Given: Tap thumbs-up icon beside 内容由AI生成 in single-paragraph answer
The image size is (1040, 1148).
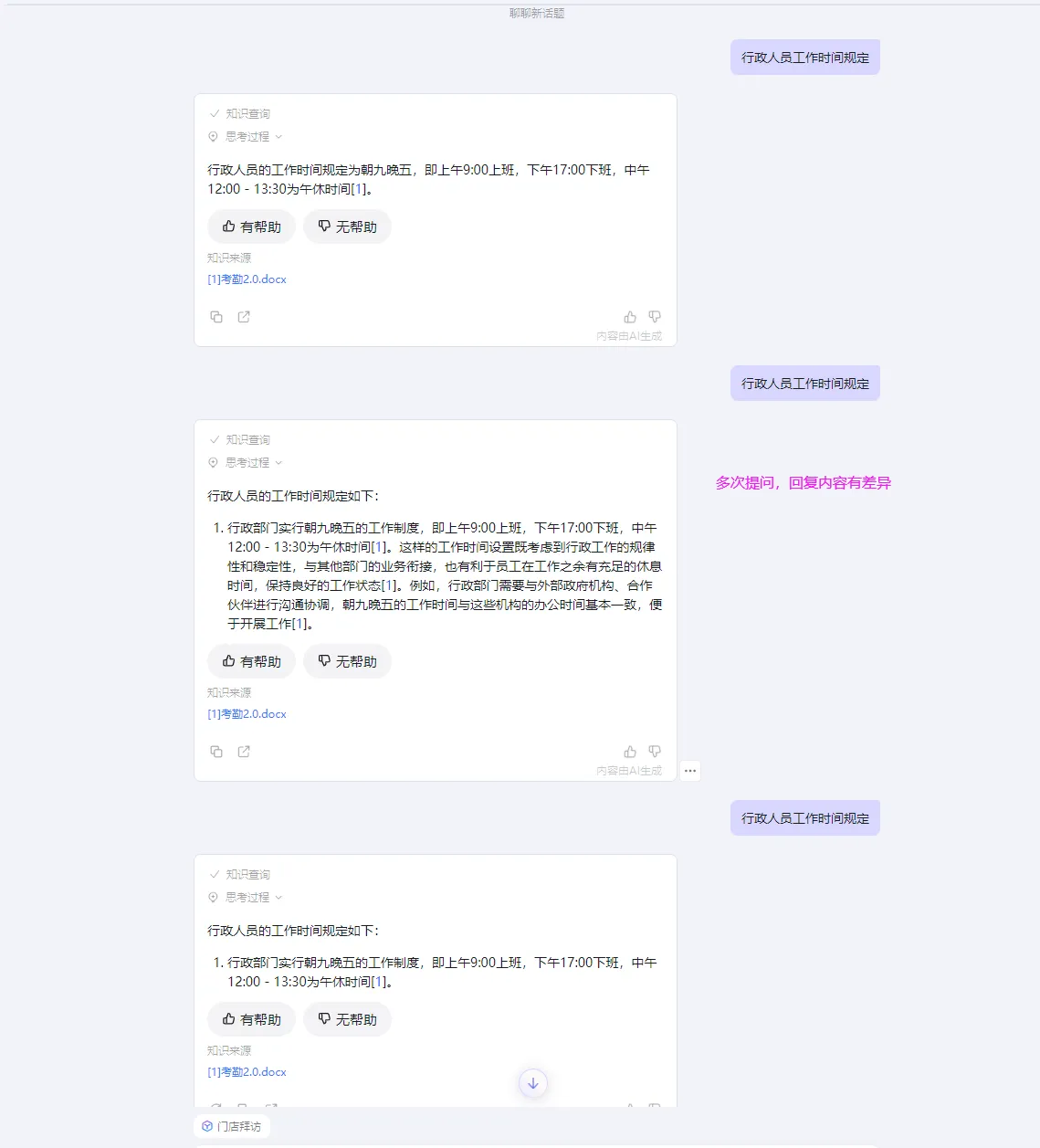Looking at the screenshot, I should [x=630, y=317].
